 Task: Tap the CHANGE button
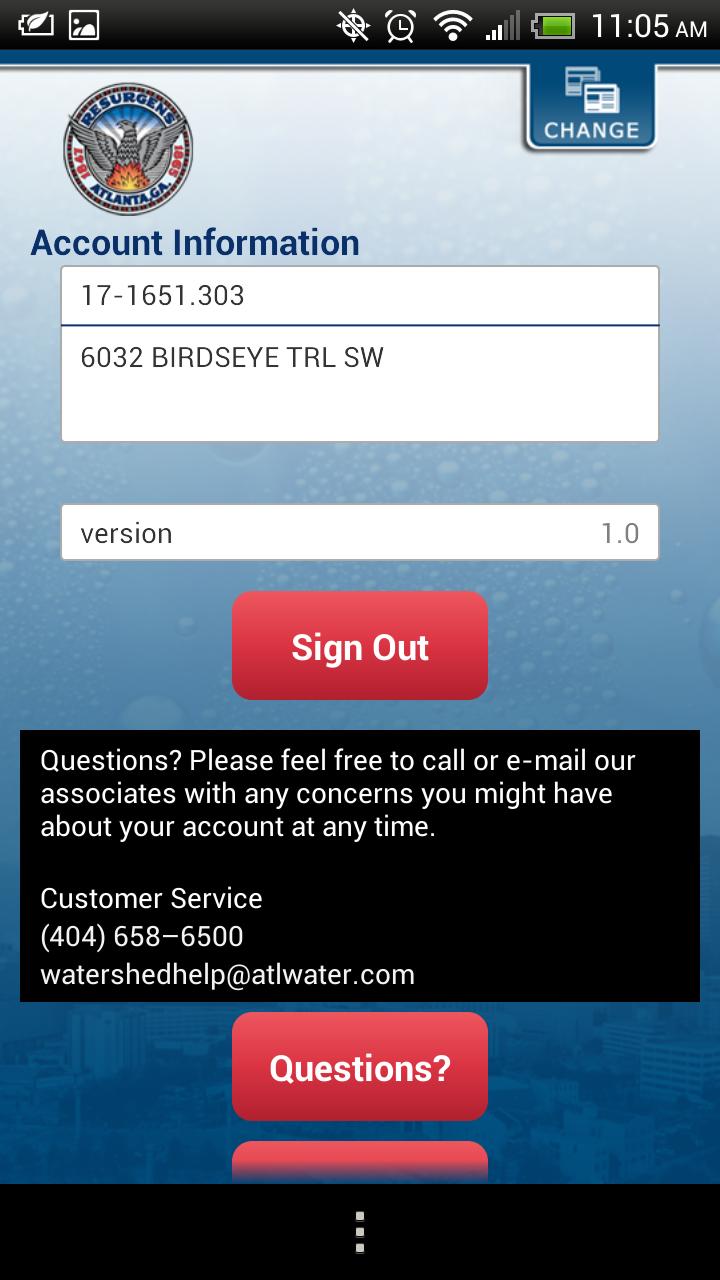click(x=590, y=107)
